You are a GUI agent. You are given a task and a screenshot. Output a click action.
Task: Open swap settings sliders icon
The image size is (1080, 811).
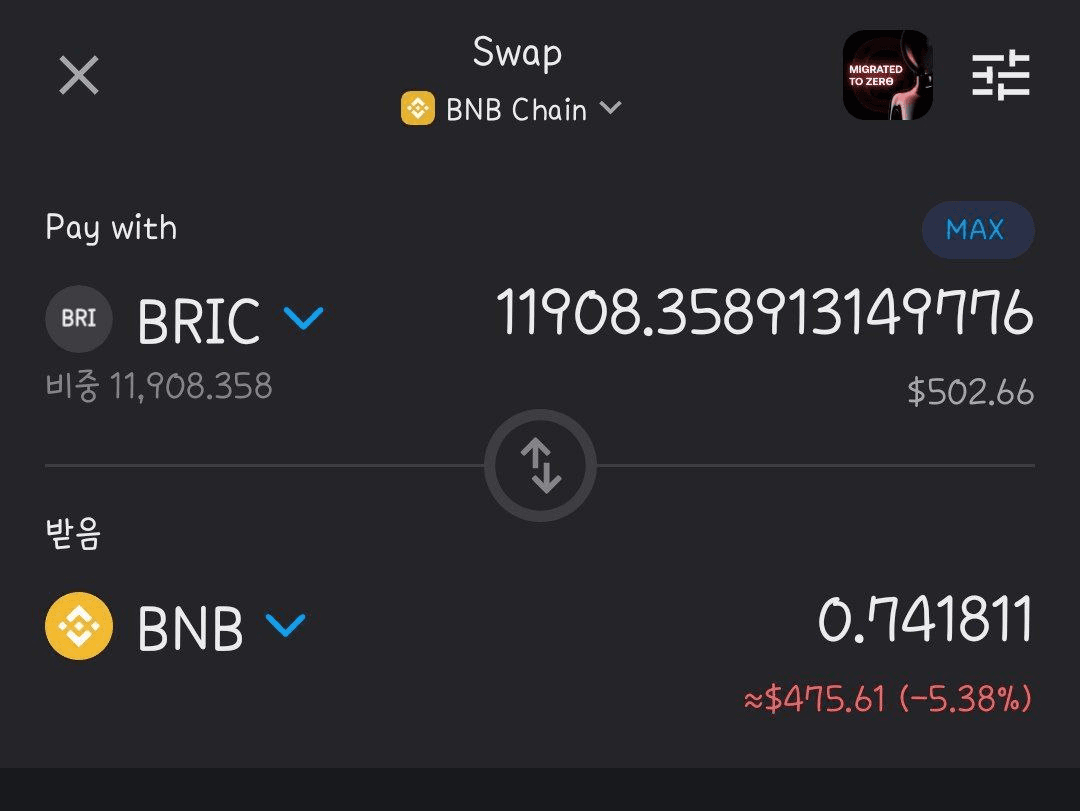1001,76
